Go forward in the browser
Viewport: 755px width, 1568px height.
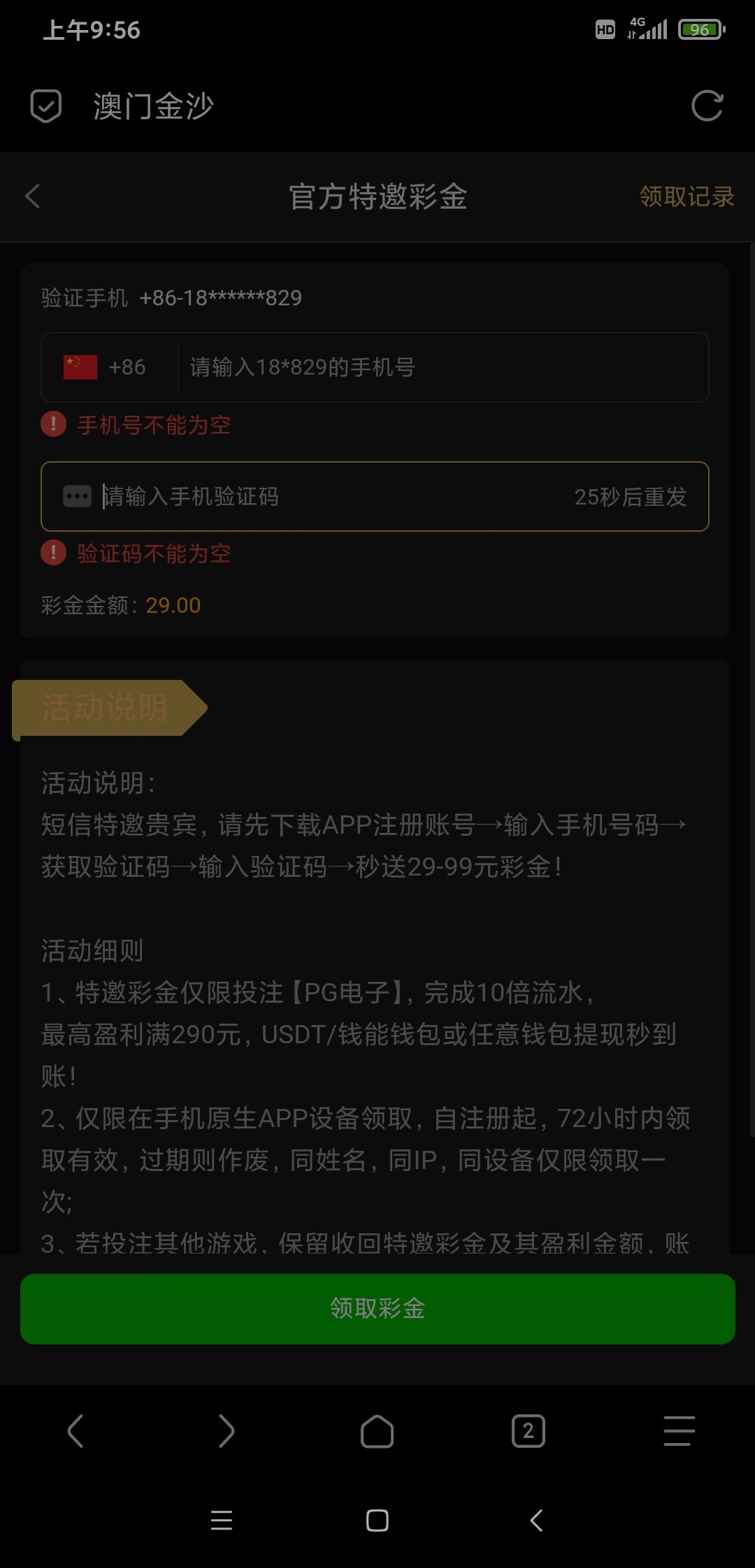click(226, 1431)
